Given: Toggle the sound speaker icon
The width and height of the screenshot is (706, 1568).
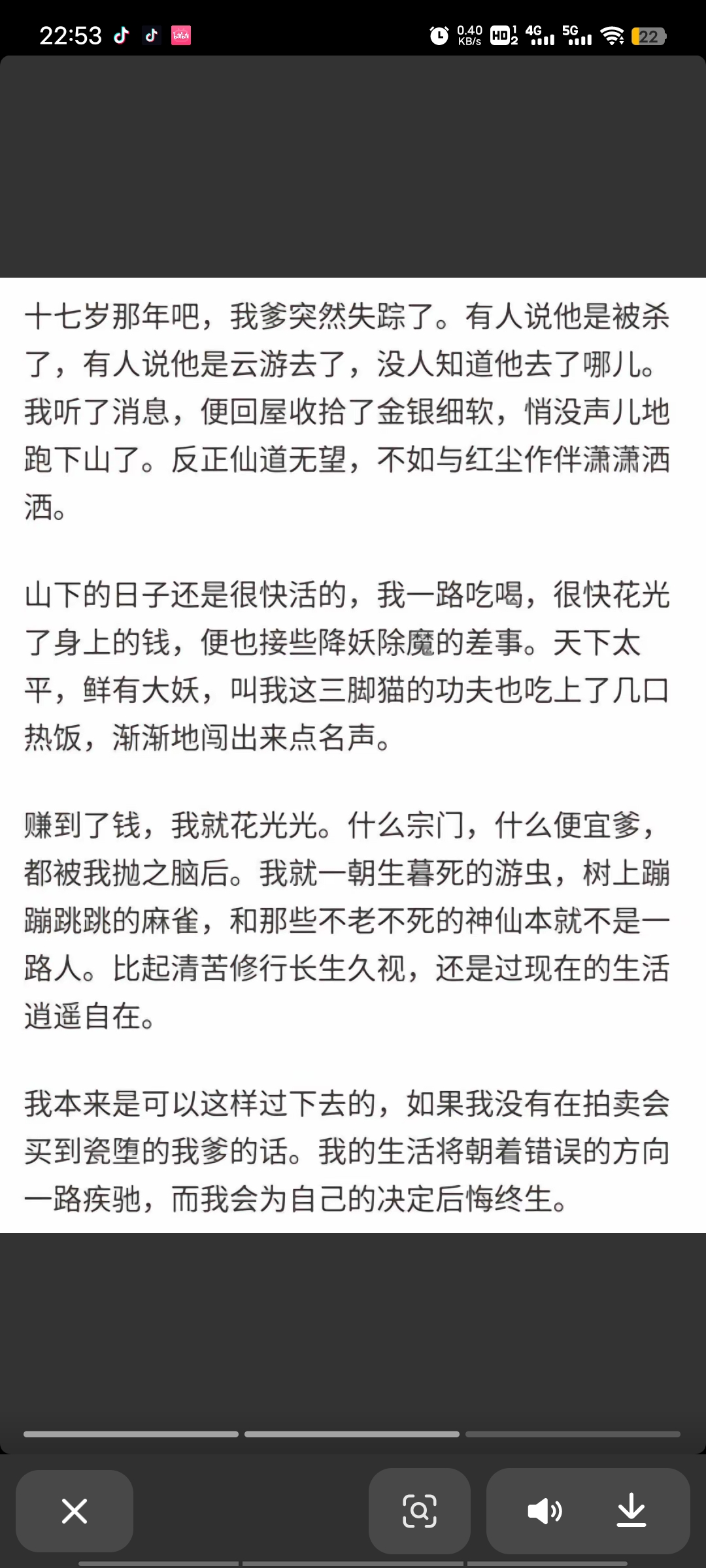Looking at the screenshot, I should tap(544, 1511).
